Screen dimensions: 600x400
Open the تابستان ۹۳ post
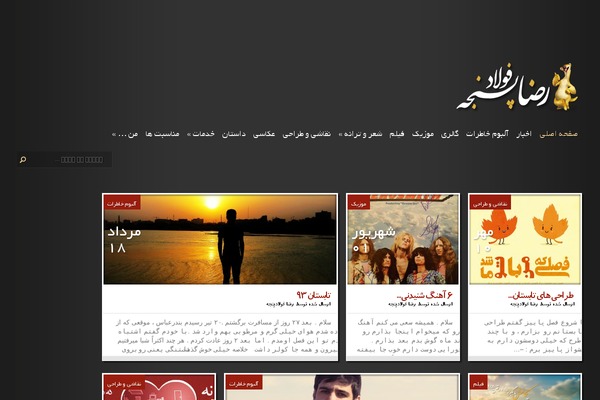(x=313, y=296)
